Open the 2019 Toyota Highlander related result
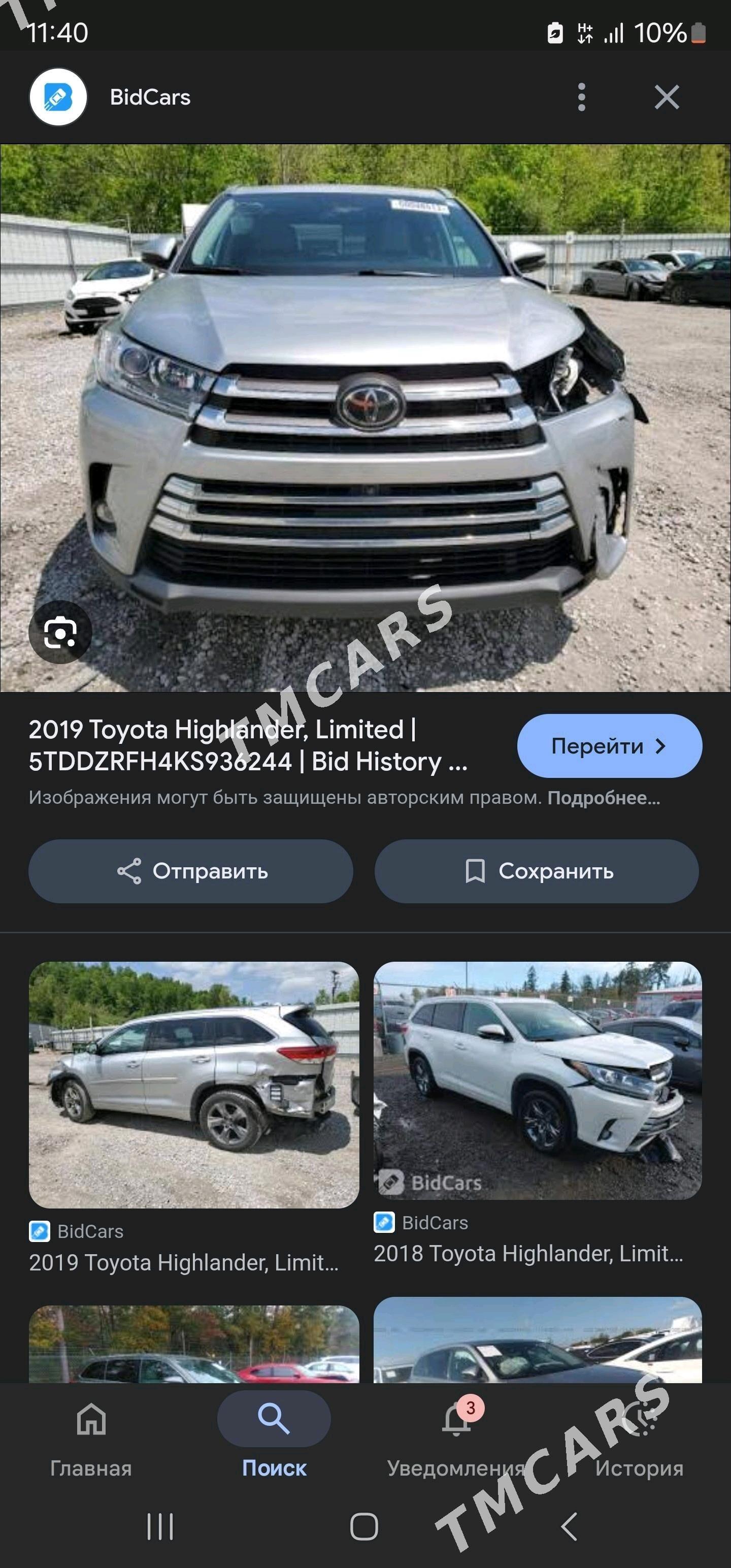The width and height of the screenshot is (731, 1568). 193,1118
